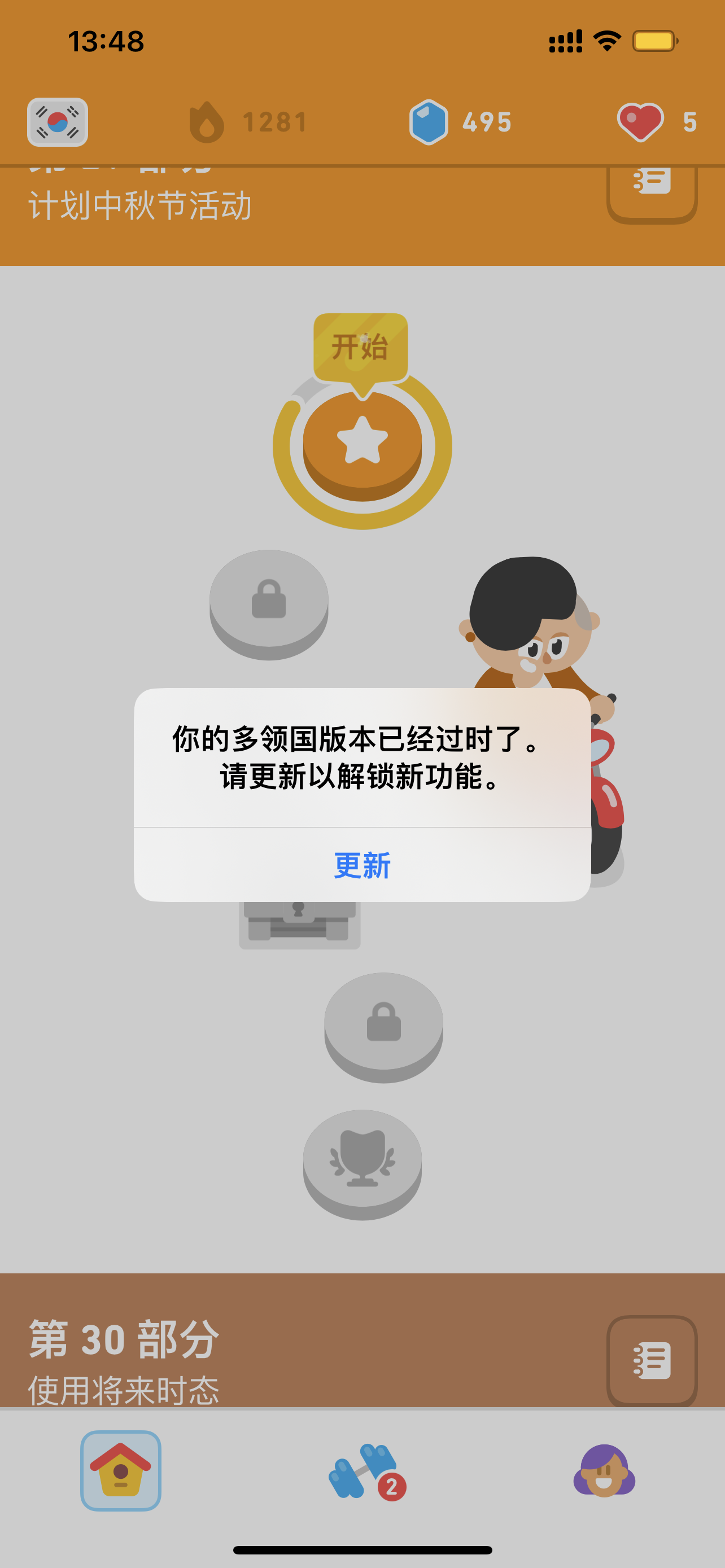Tap 更新 to update the app
Image resolution: width=725 pixels, height=1568 pixels.
362,865
